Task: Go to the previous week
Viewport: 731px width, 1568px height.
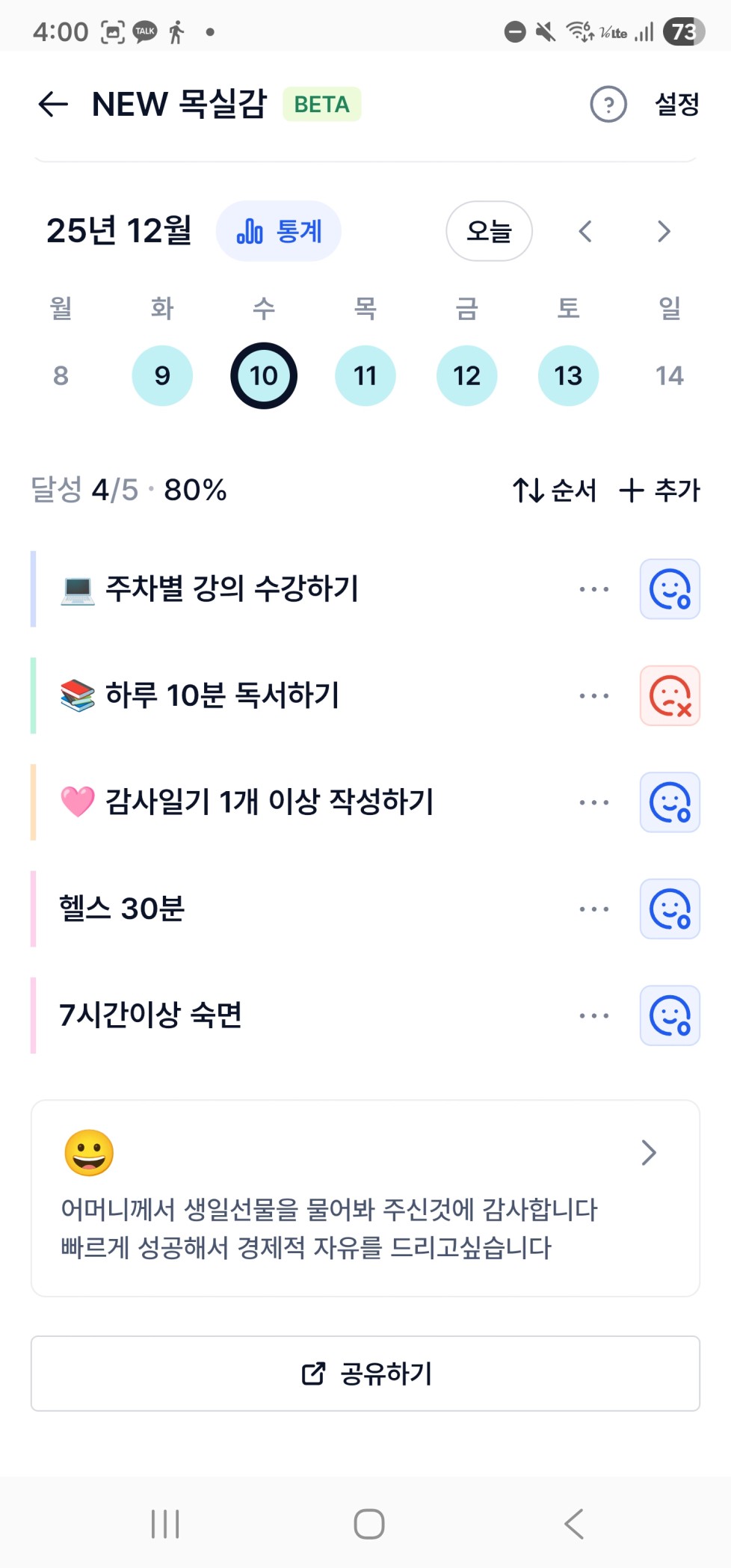Action: tap(585, 231)
